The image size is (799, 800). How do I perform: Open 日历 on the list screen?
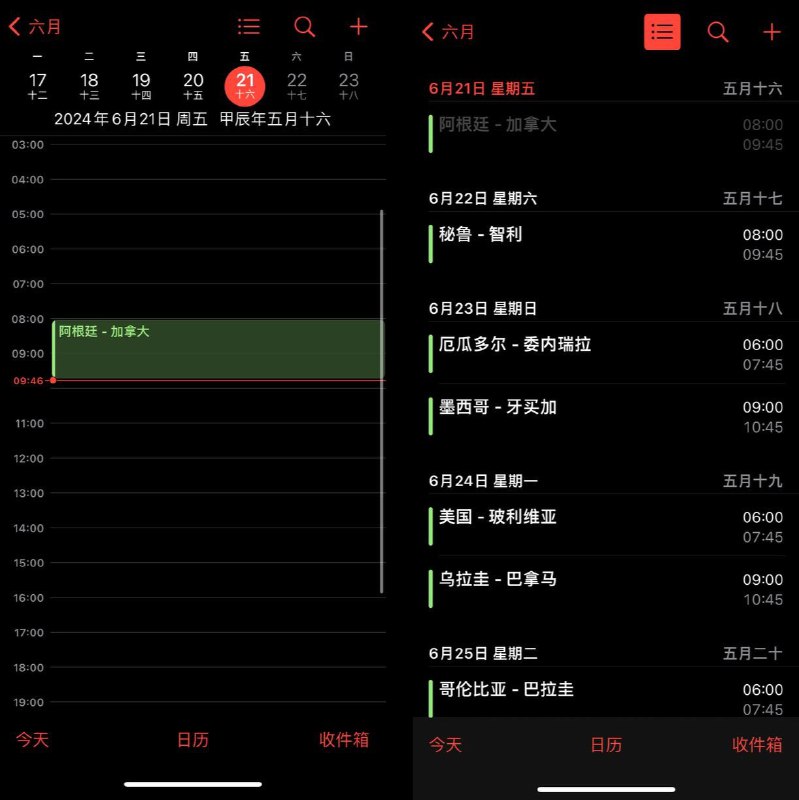[606, 745]
